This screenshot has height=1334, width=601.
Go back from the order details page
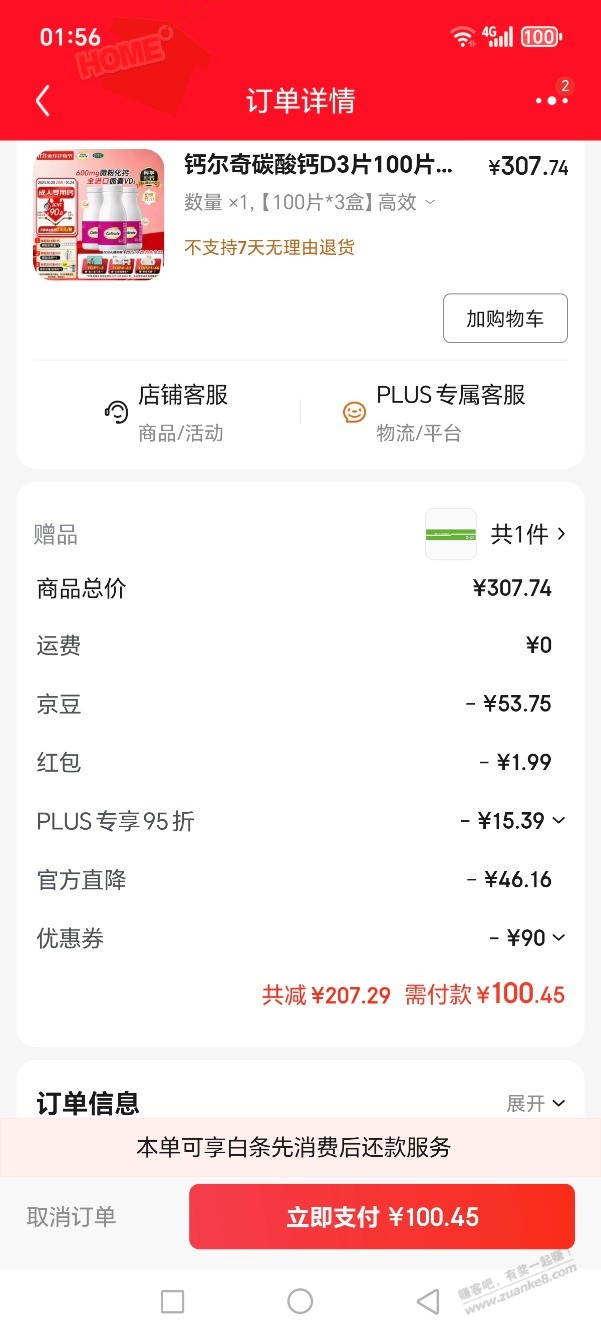(x=42, y=101)
